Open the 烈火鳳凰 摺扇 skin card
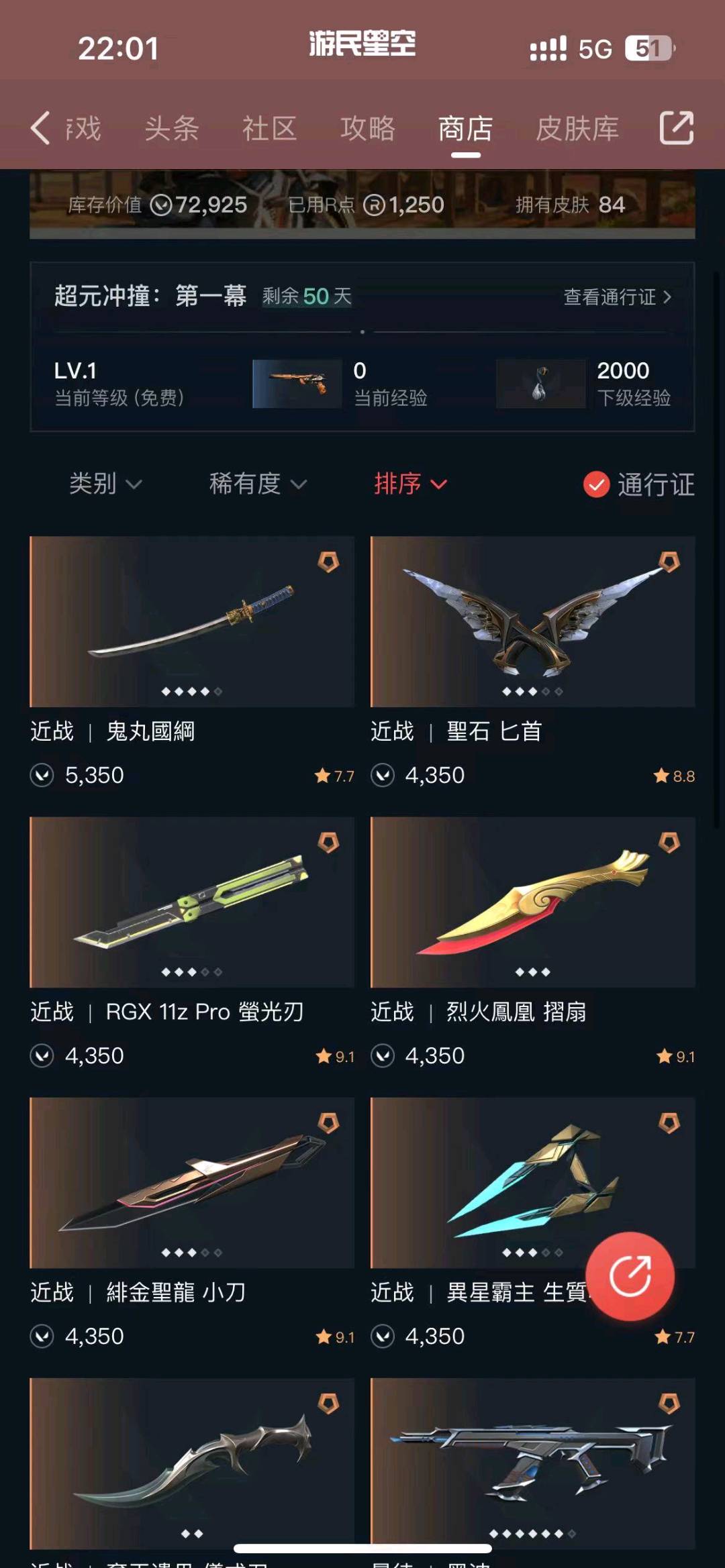The width and height of the screenshot is (725, 1568). click(532, 943)
